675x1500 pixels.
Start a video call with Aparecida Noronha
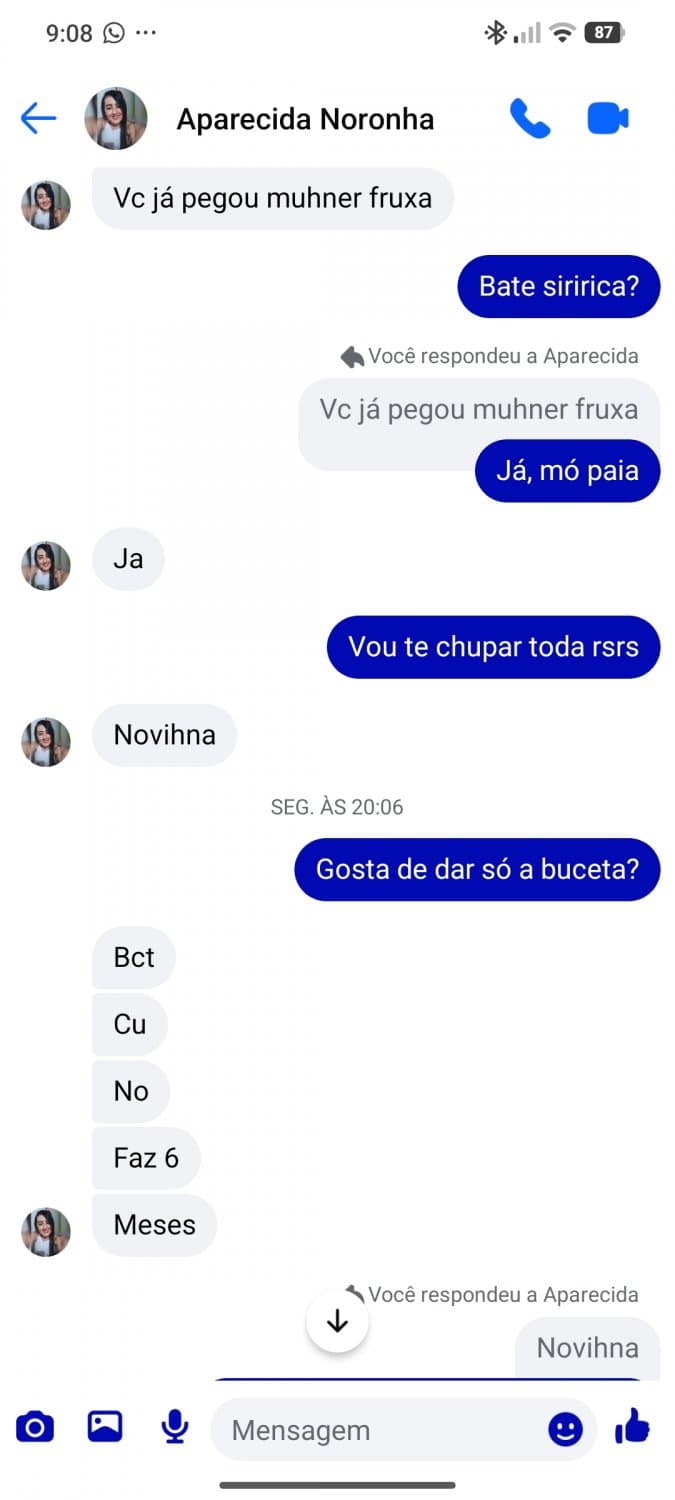[607, 119]
